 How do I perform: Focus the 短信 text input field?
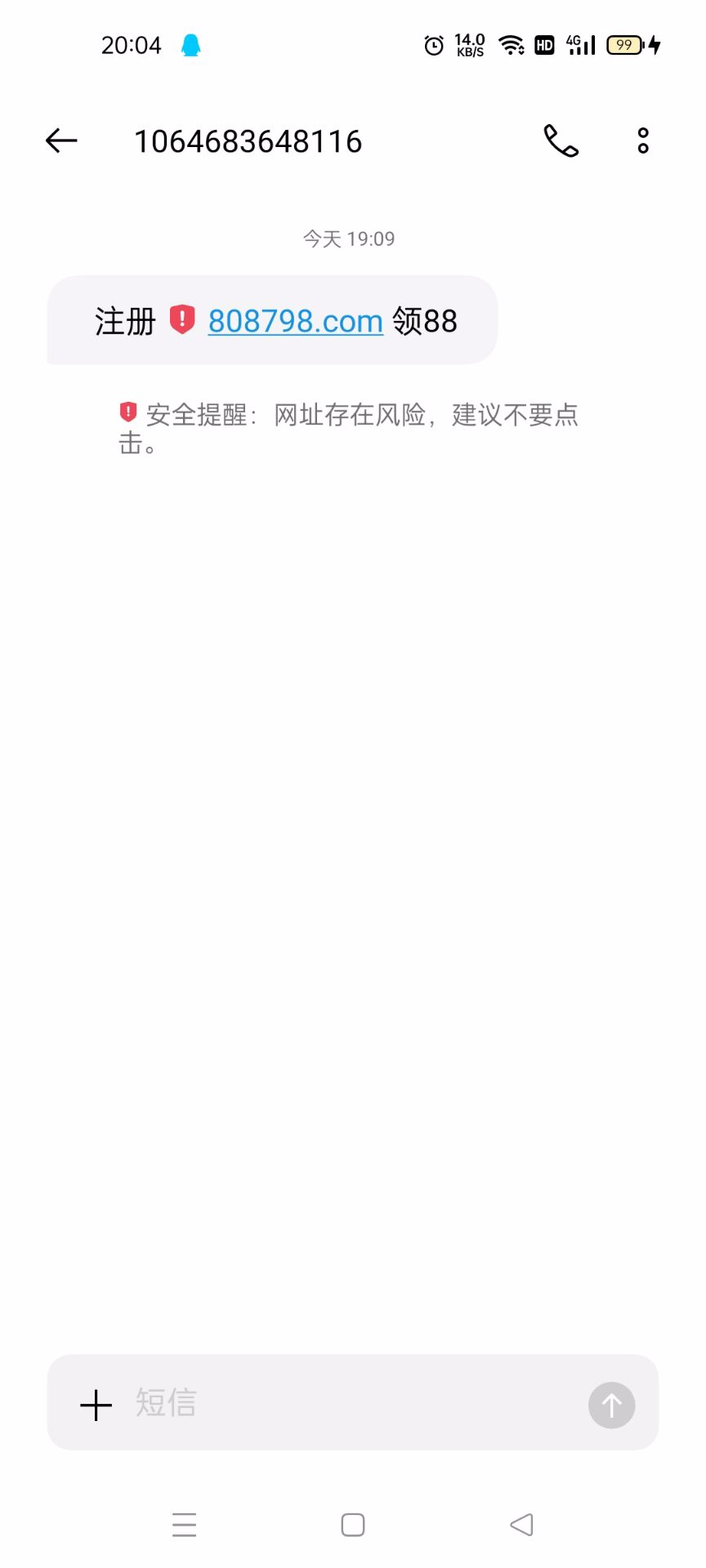pos(351,1403)
